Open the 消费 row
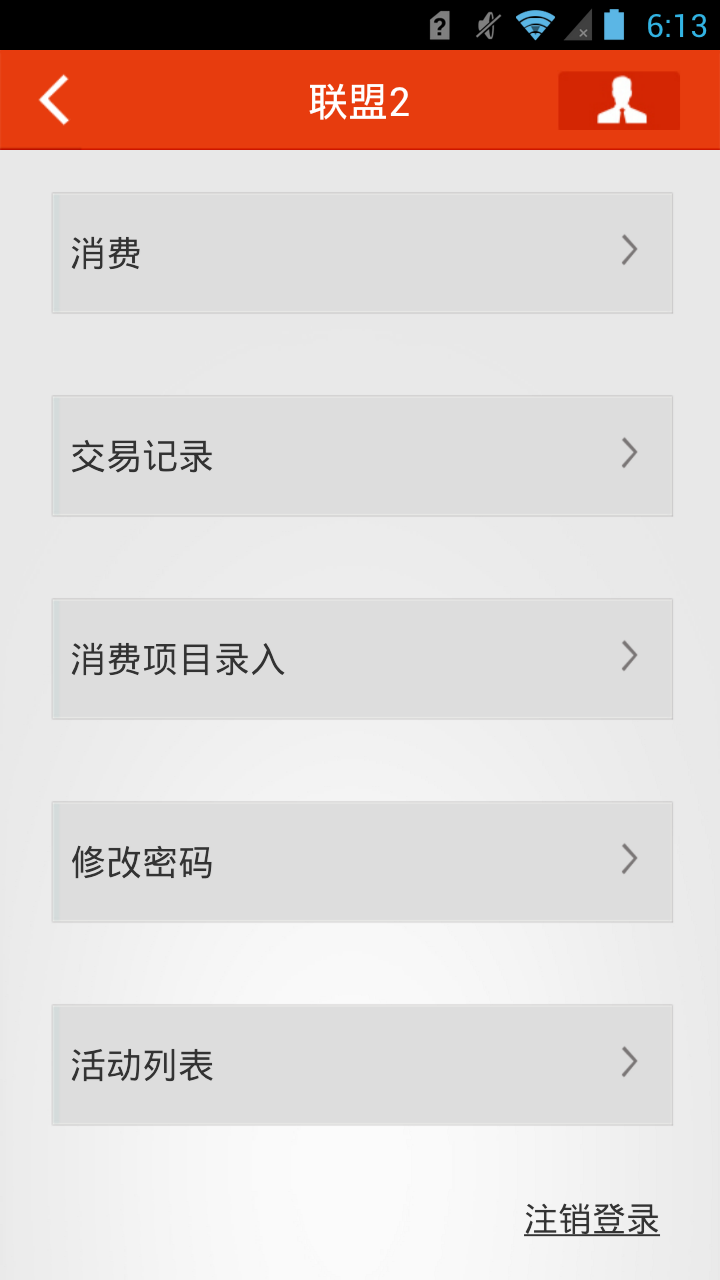720x1280 pixels. 361,253
